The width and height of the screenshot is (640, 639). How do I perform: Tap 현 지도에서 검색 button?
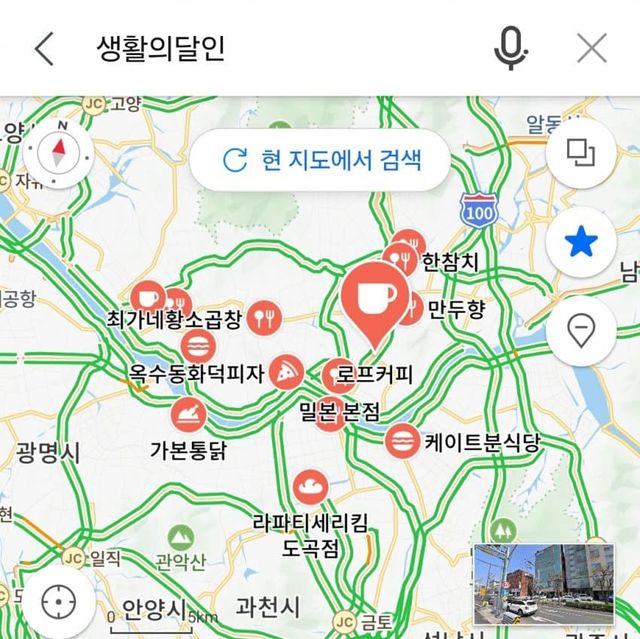[x=320, y=159]
